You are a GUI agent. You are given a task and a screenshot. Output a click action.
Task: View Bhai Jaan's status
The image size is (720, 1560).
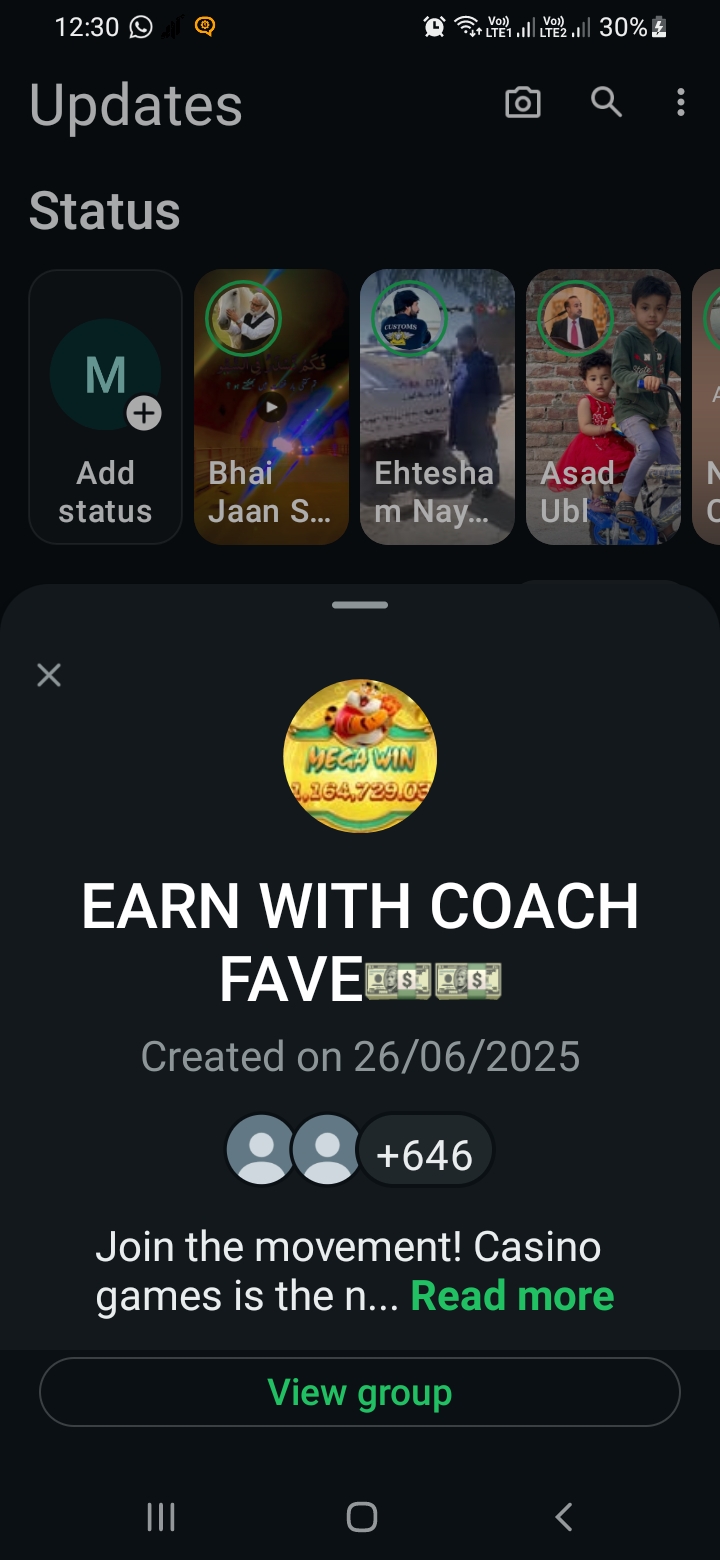click(x=271, y=406)
